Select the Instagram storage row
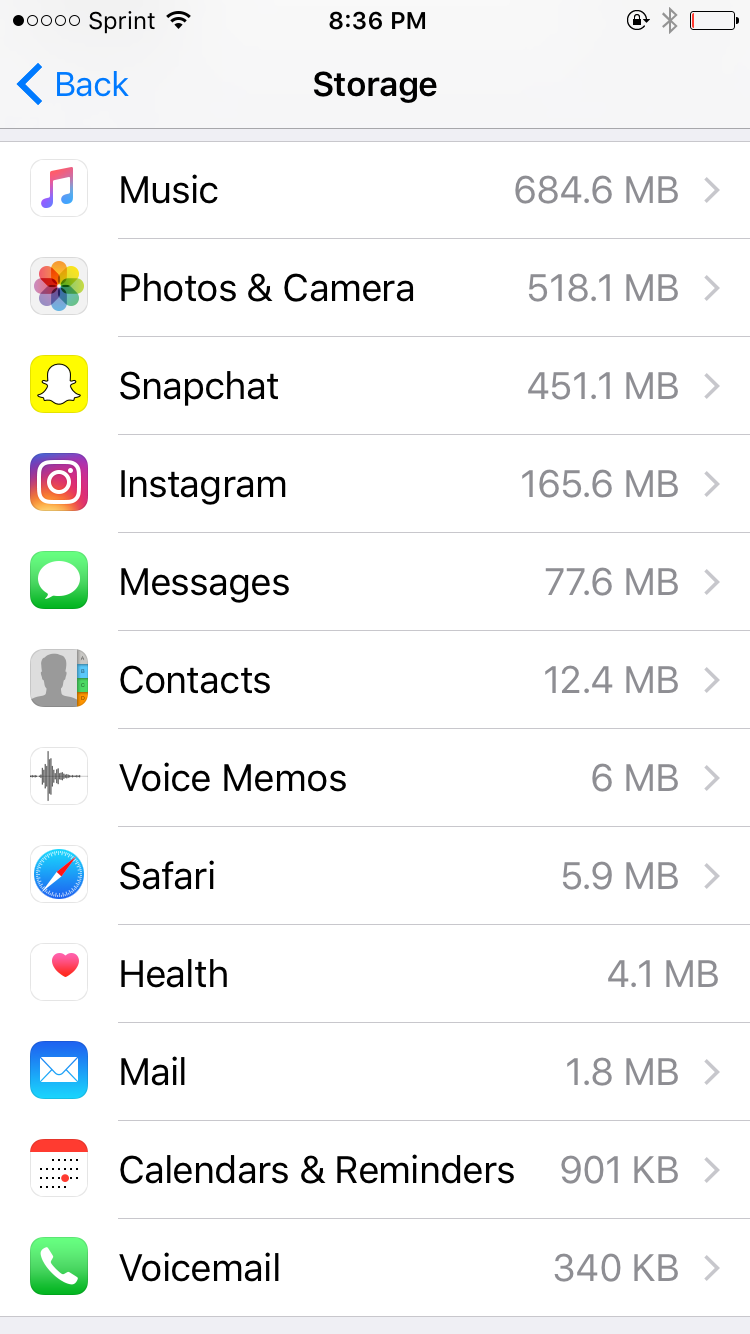This screenshot has height=1334, width=750. click(375, 484)
